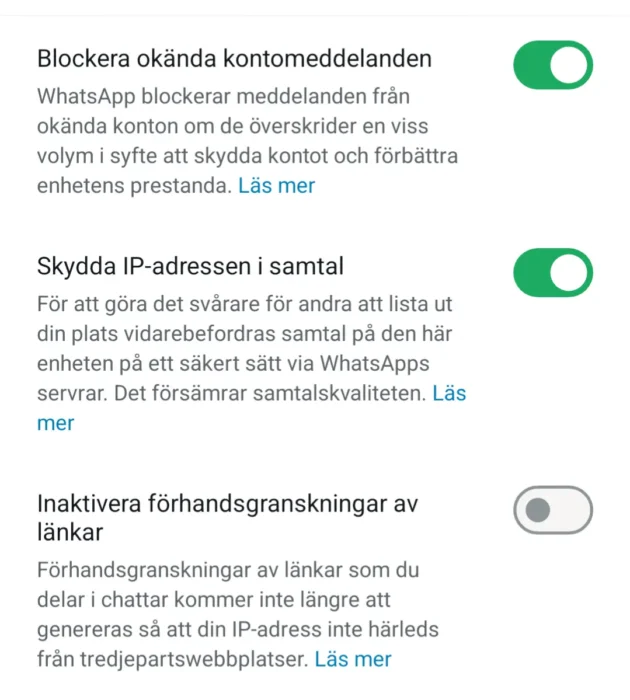This screenshot has width=630, height=700.
Task: Open Läs mer about Skydda IP-adressen
Action: tap(448, 394)
